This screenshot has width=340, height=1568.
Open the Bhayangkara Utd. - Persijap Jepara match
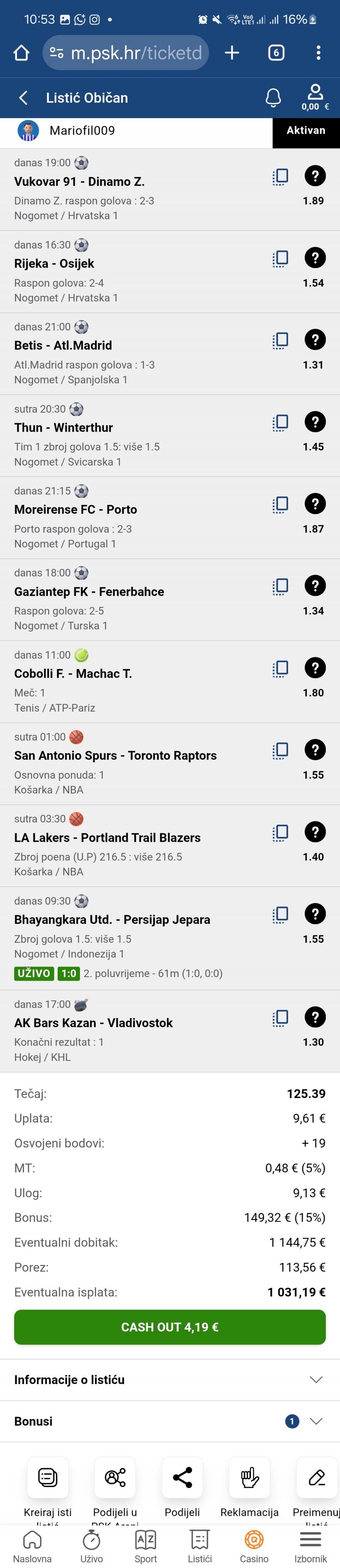pyautogui.click(x=112, y=919)
